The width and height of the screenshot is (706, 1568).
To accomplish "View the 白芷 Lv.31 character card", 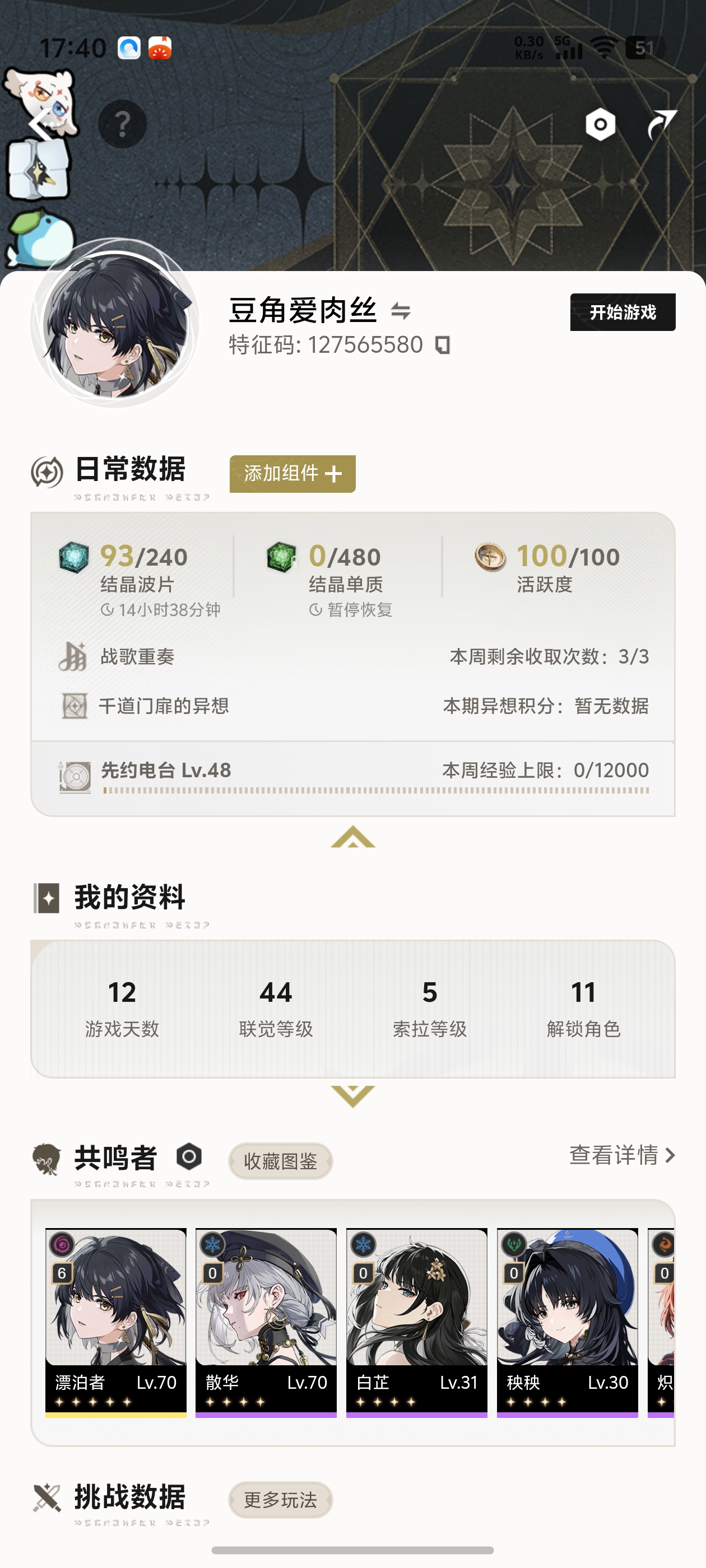I will 417,1322.
